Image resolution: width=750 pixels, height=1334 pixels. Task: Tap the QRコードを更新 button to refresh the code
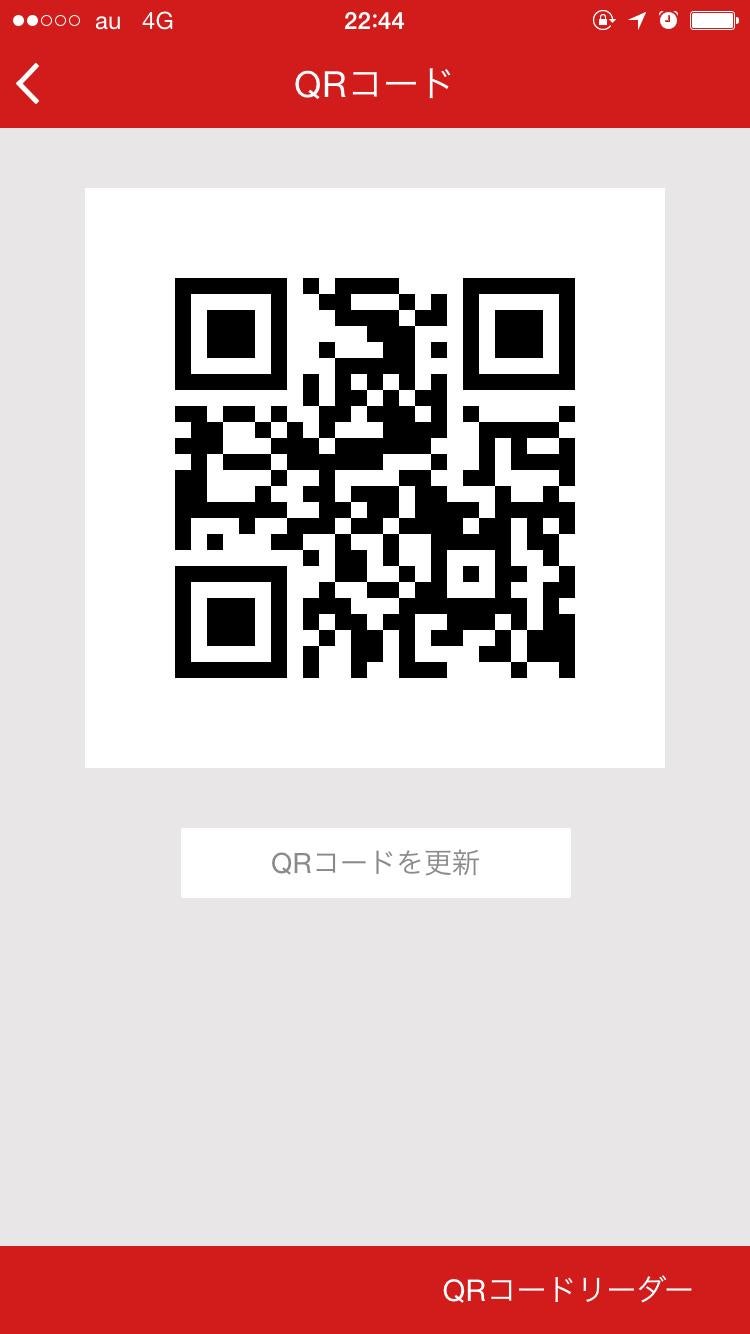375,862
